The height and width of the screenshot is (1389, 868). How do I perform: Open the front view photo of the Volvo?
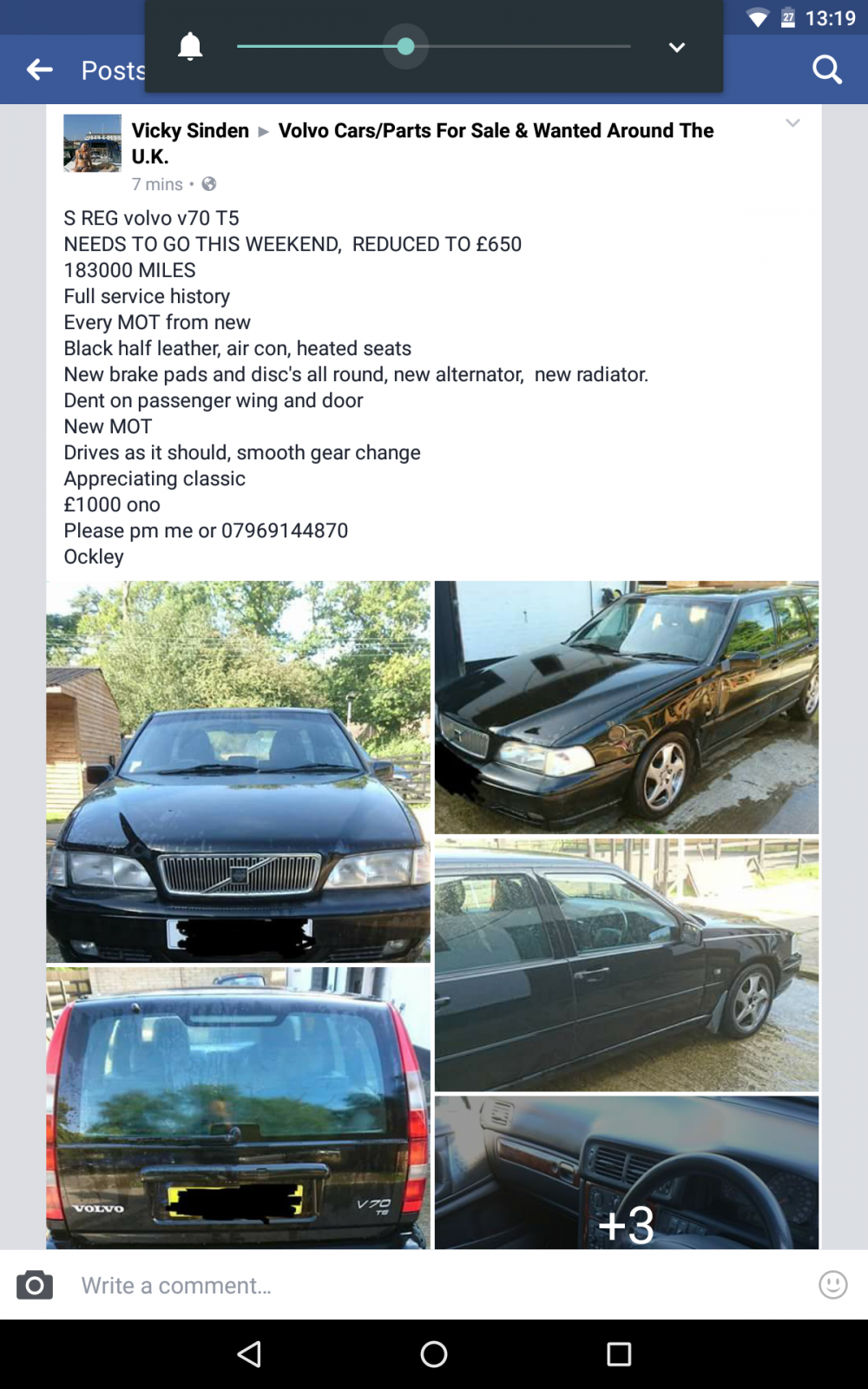238,772
